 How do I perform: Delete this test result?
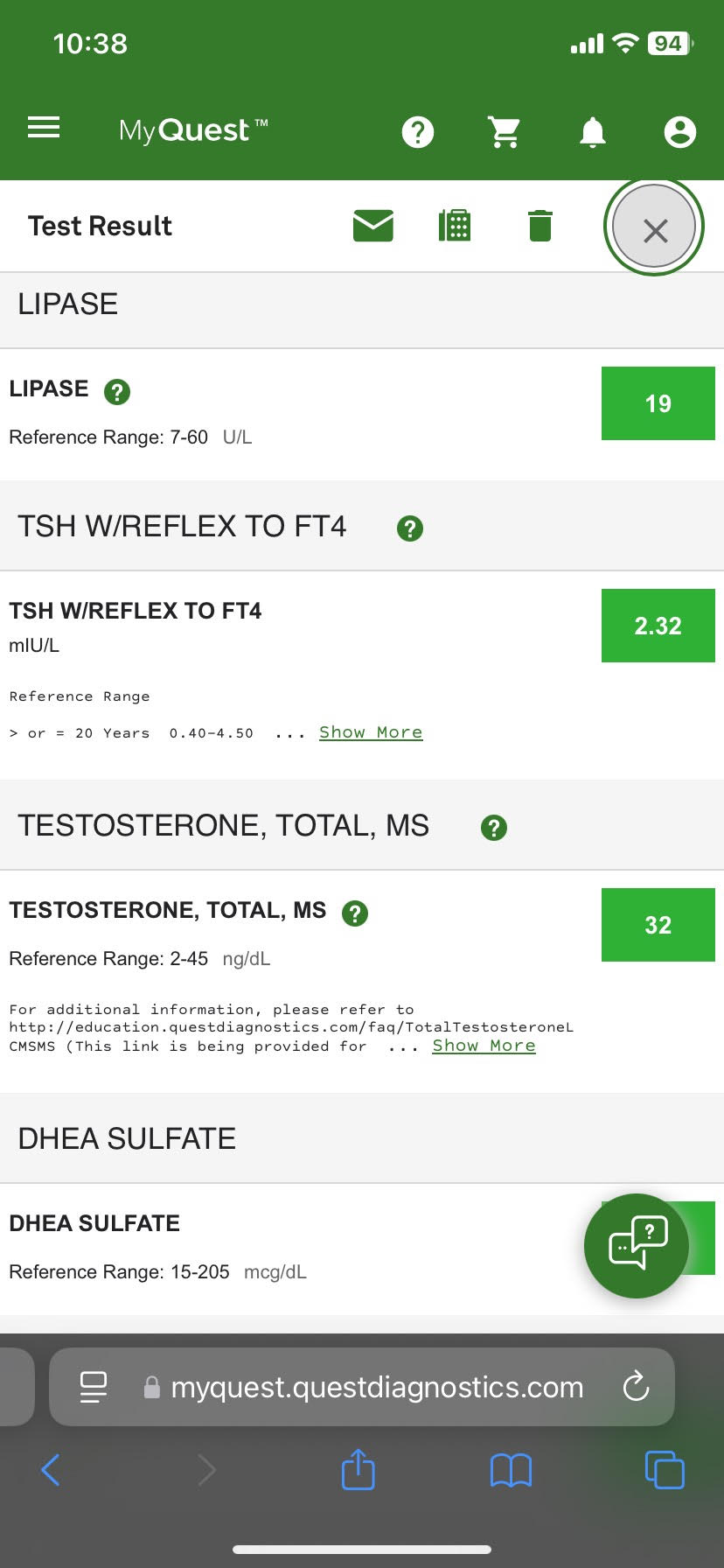(540, 226)
